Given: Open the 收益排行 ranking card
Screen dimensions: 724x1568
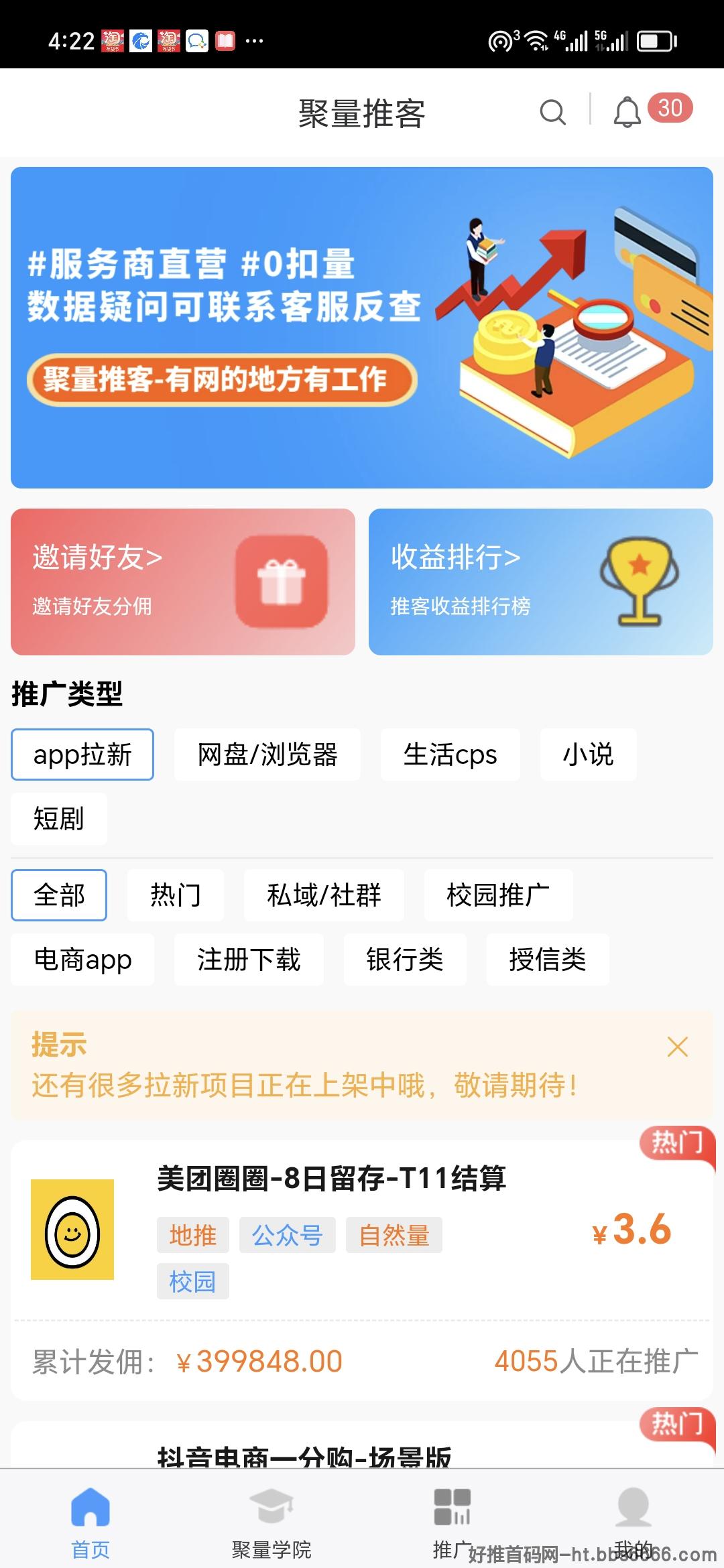Looking at the screenshot, I should pyautogui.click(x=541, y=582).
